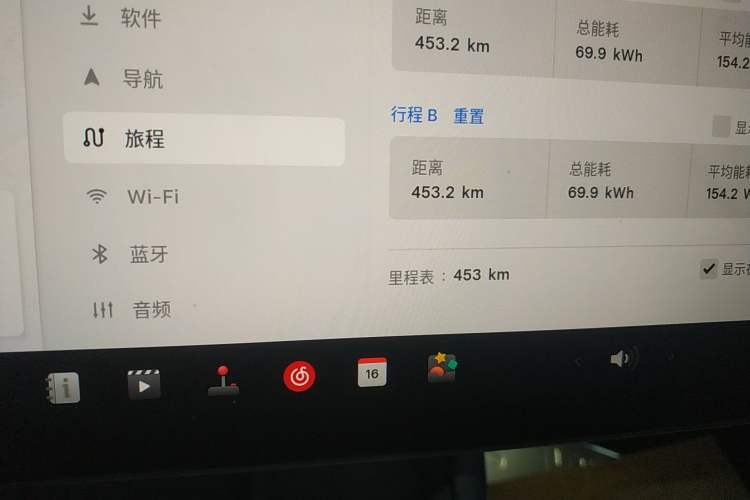750x500 pixels.
Task: Launch NetEase Cloud Music app
Action: click(x=299, y=376)
